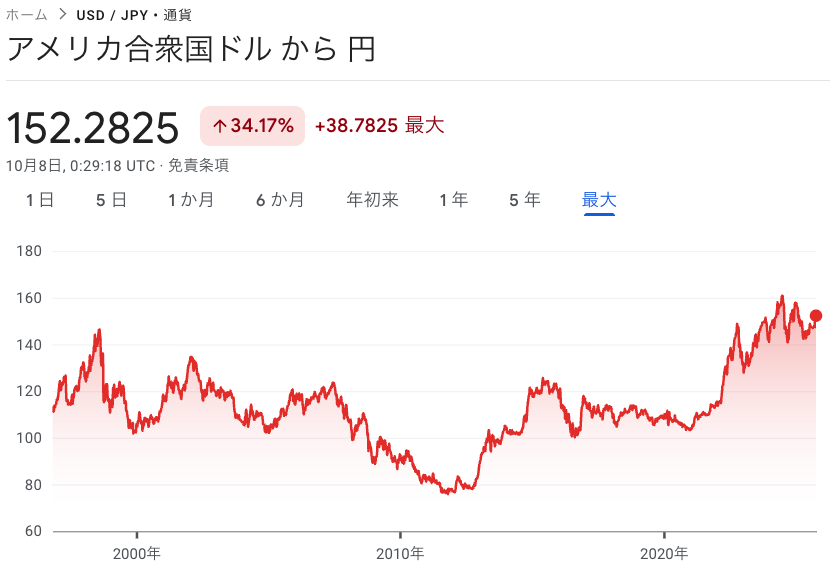
Task: Select the 年初来 range
Action: click(372, 200)
